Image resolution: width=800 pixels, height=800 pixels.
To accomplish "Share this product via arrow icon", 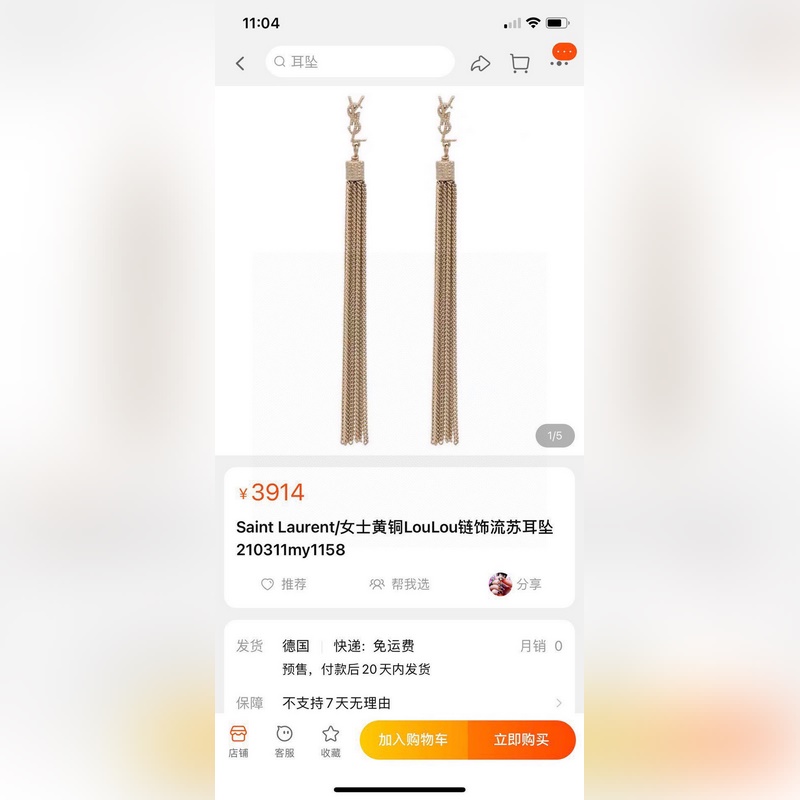I will click(x=480, y=63).
